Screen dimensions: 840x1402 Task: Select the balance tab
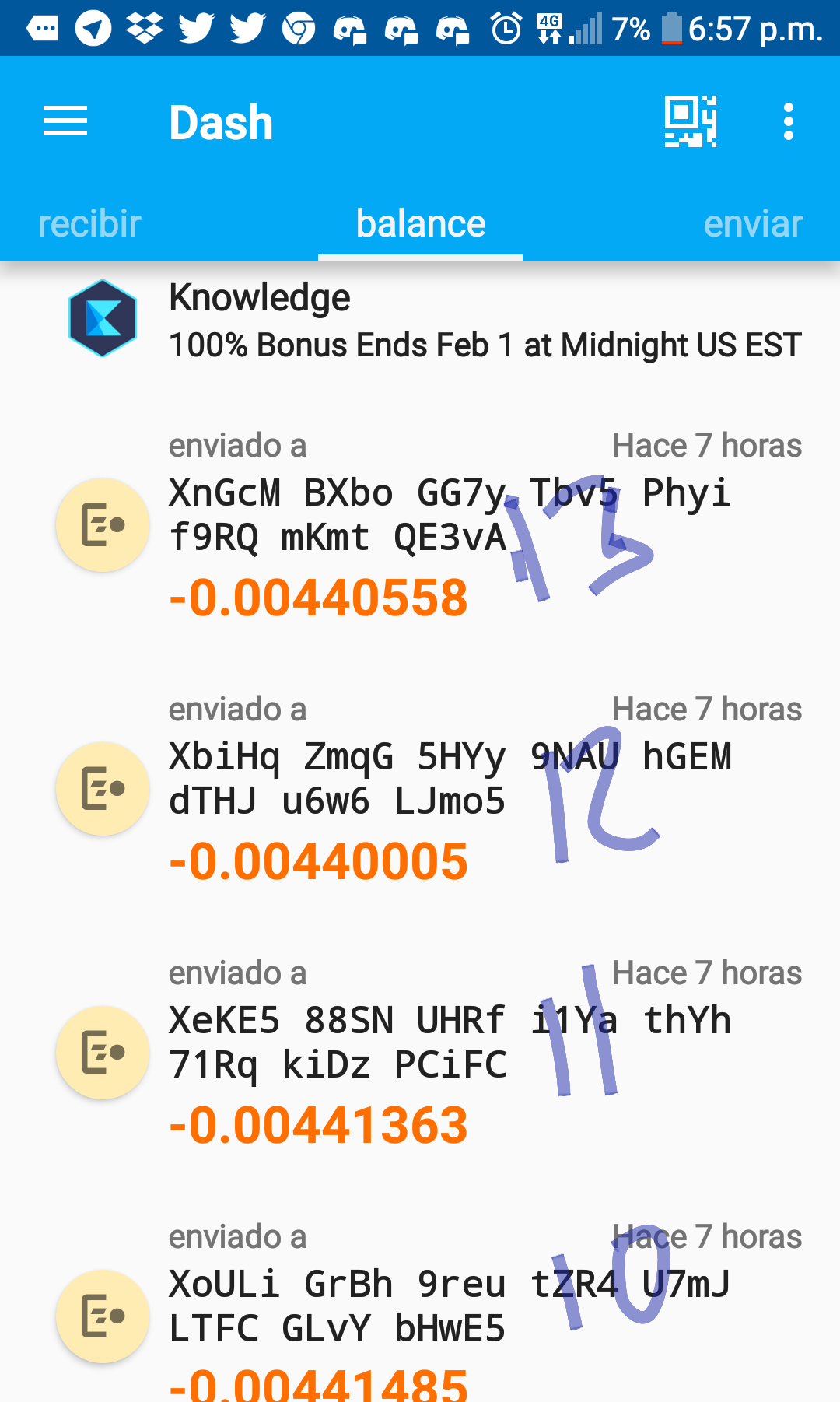[420, 224]
